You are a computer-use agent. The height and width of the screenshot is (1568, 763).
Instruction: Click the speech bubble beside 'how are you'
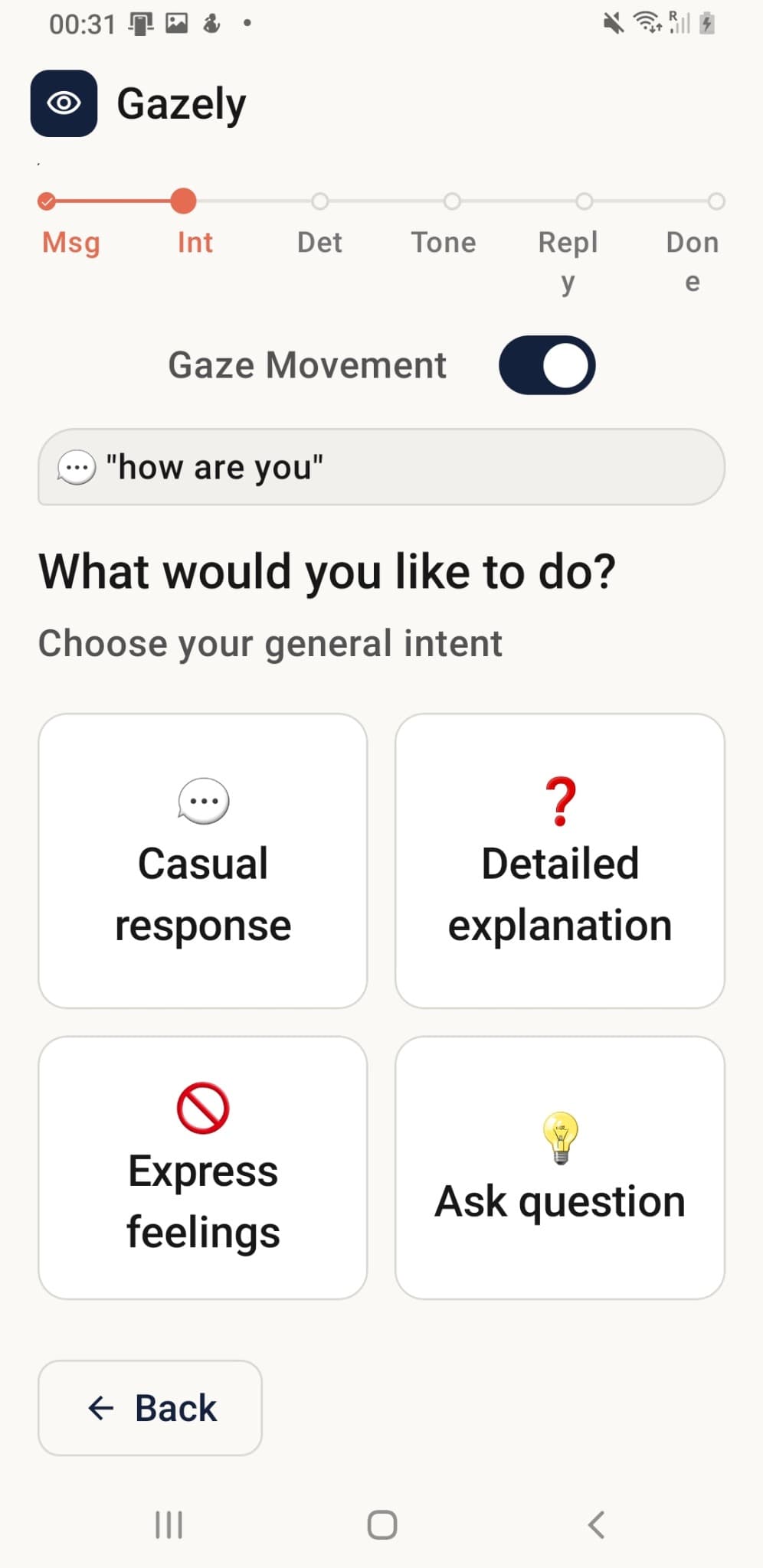pyautogui.click(x=77, y=466)
